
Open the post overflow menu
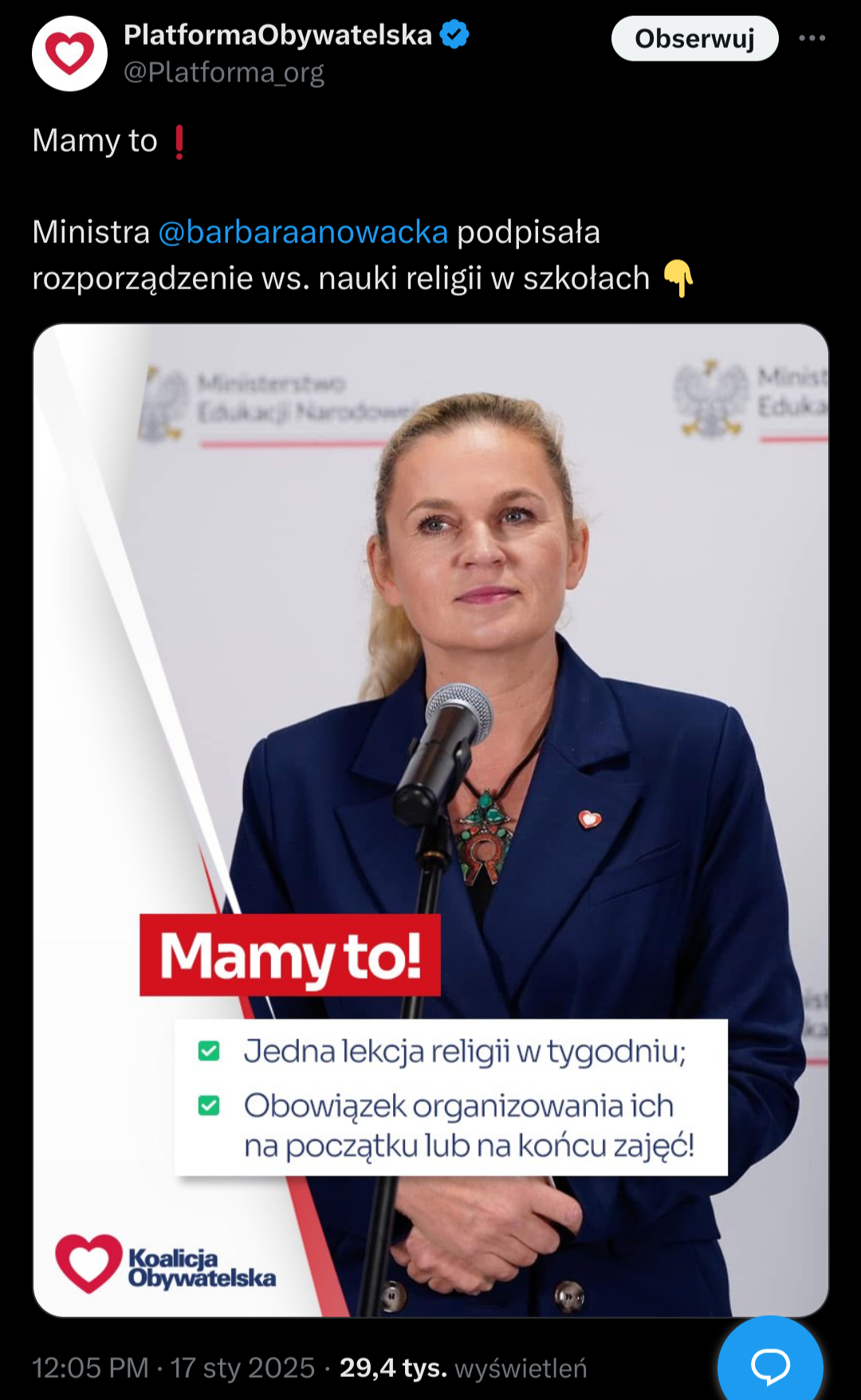tap(812, 38)
